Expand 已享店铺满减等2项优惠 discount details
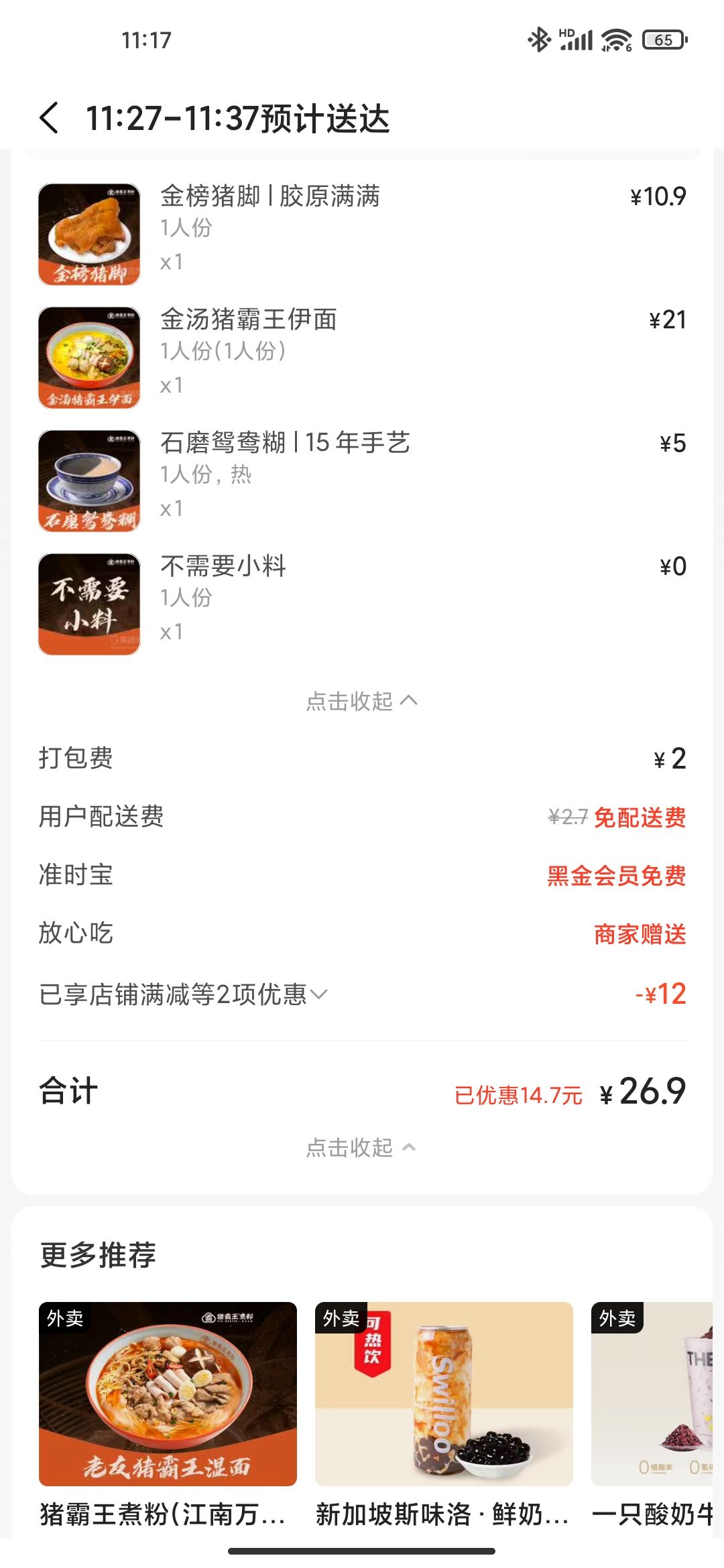Image resolution: width=724 pixels, height=1568 pixels. coord(183,994)
